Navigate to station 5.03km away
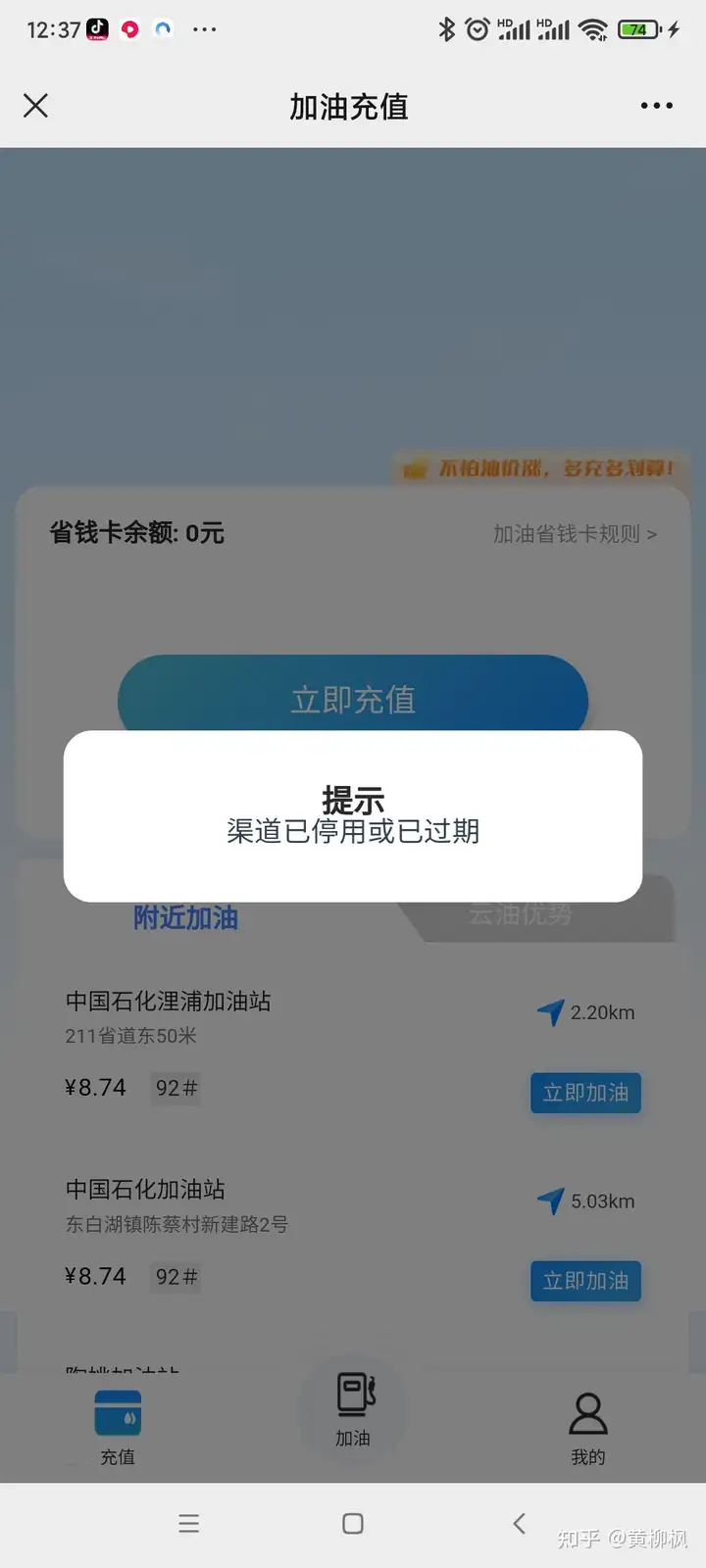Screen dimensions: 706x1568 (585, 1200)
